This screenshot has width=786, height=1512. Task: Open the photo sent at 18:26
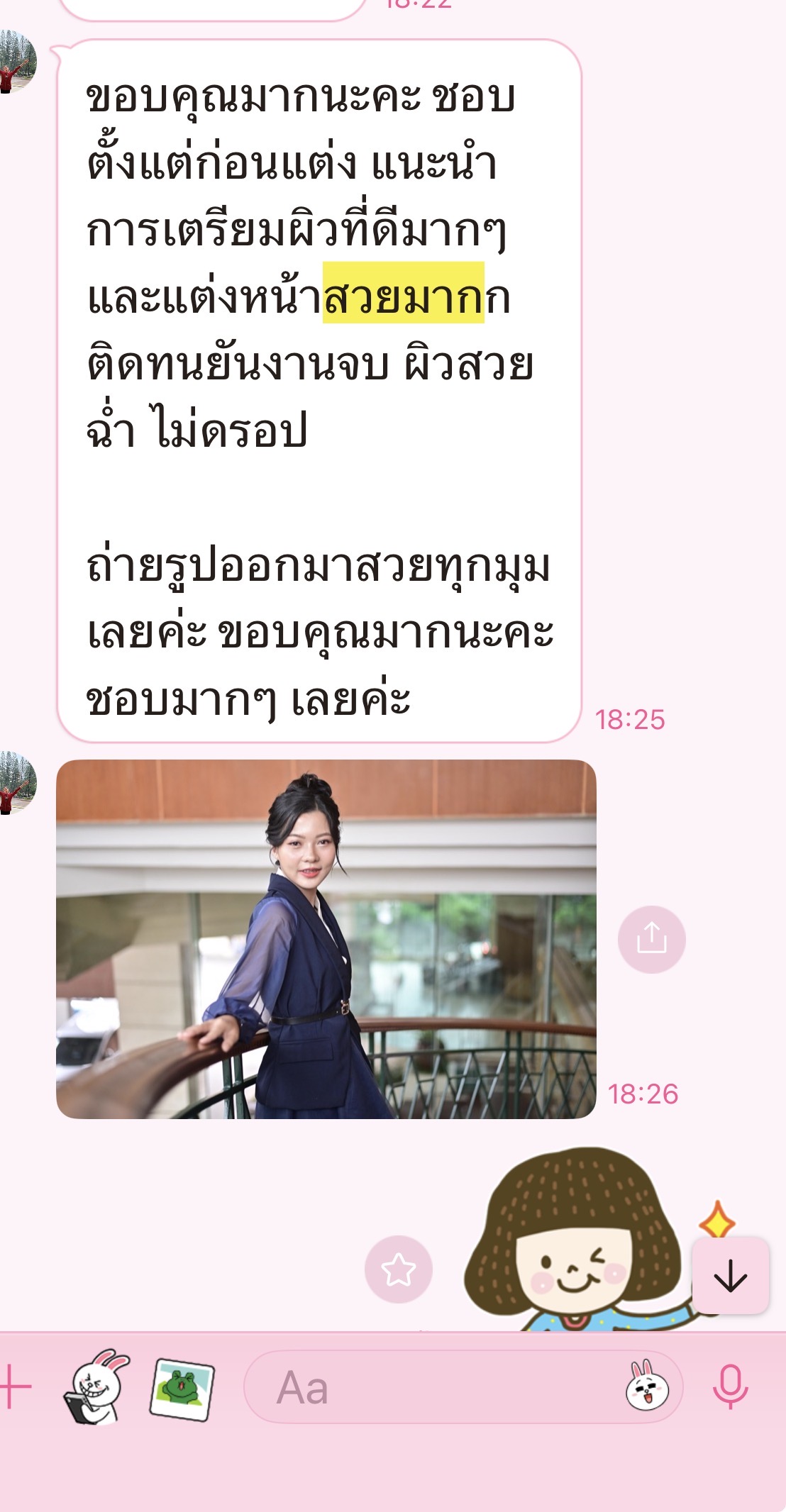pos(326,938)
